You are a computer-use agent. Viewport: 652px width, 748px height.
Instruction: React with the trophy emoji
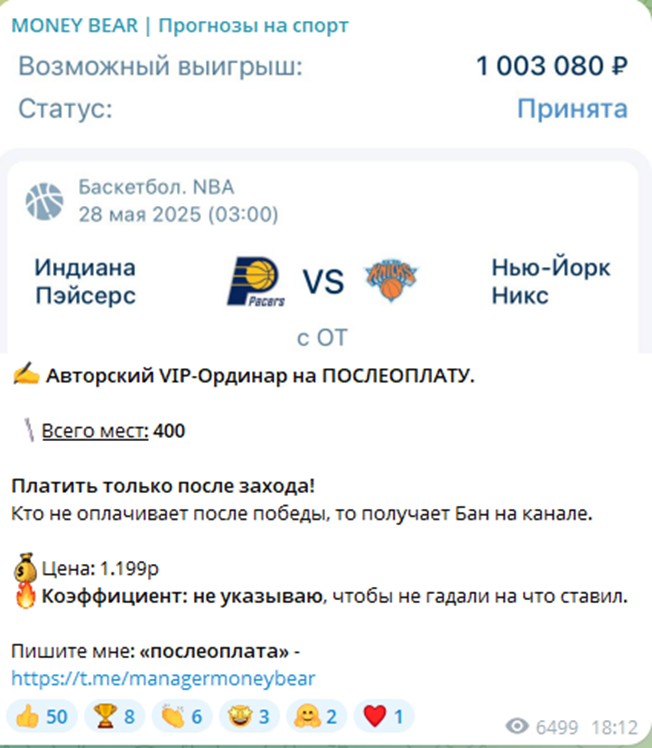[x=118, y=716]
